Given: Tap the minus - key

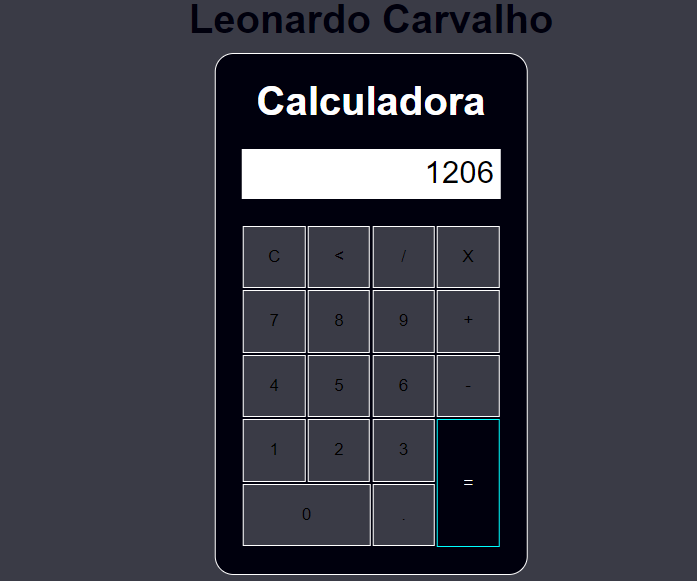Looking at the screenshot, I should pyautogui.click(x=468, y=386).
